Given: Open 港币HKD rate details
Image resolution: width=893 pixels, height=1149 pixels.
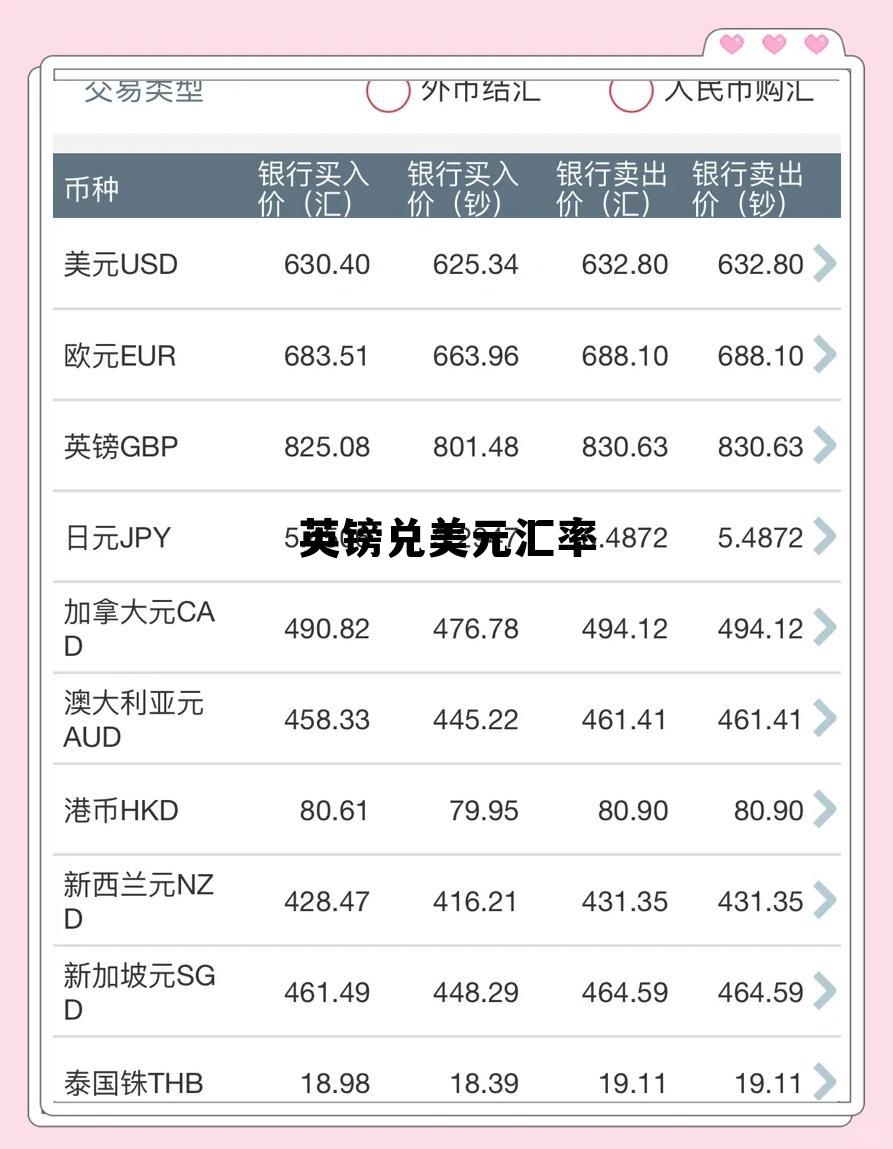Looking at the screenshot, I should click(826, 810).
